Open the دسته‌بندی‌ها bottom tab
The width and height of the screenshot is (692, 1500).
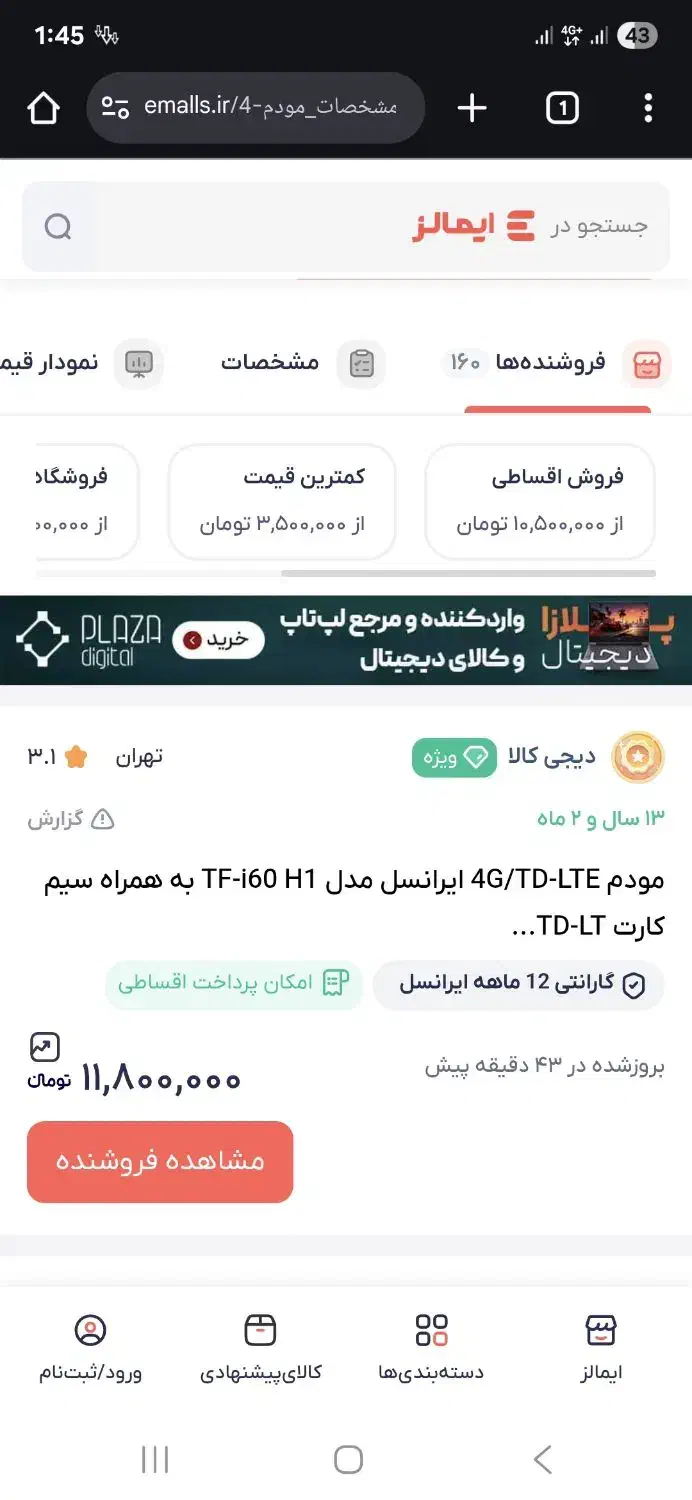[x=431, y=1347]
